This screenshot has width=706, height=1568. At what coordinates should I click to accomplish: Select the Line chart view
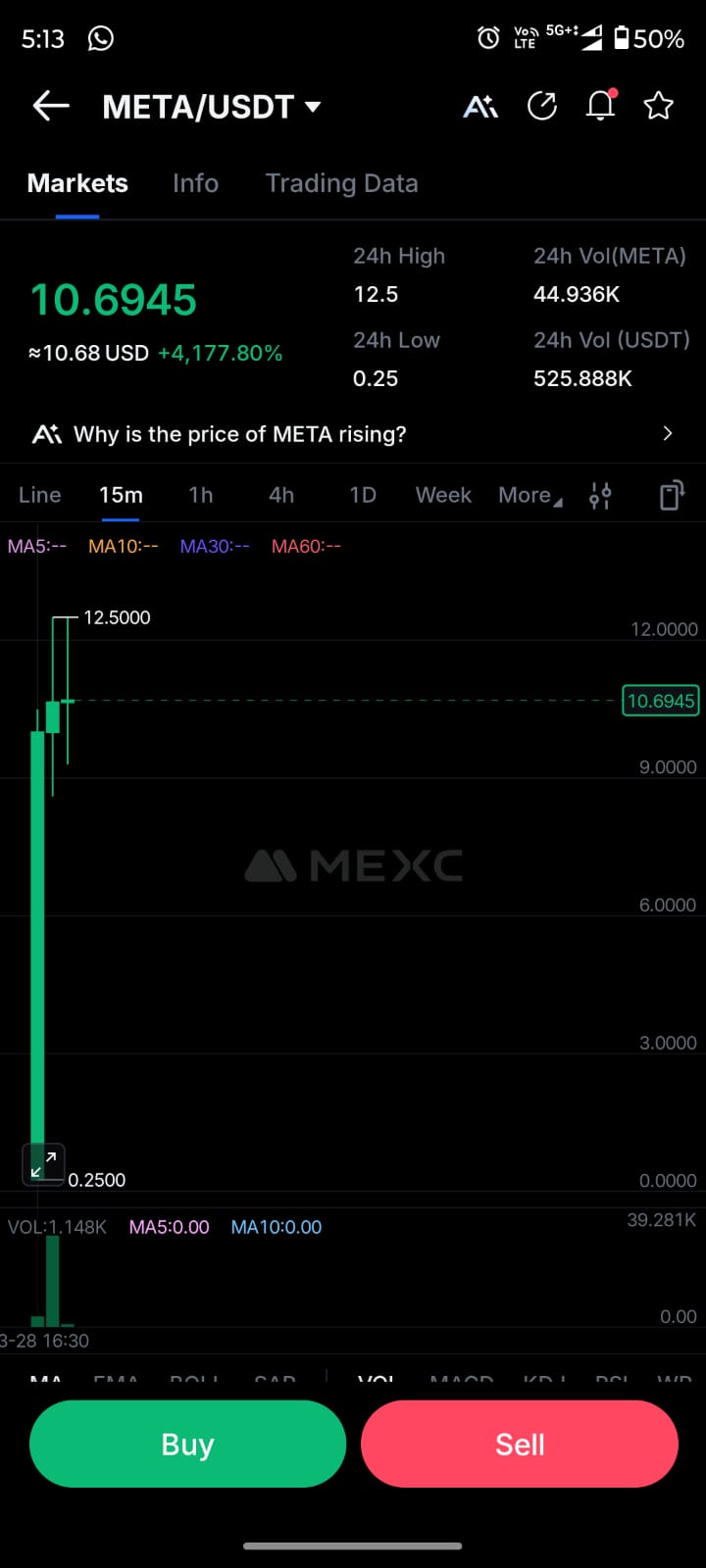pyautogui.click(x=39, y=495)
